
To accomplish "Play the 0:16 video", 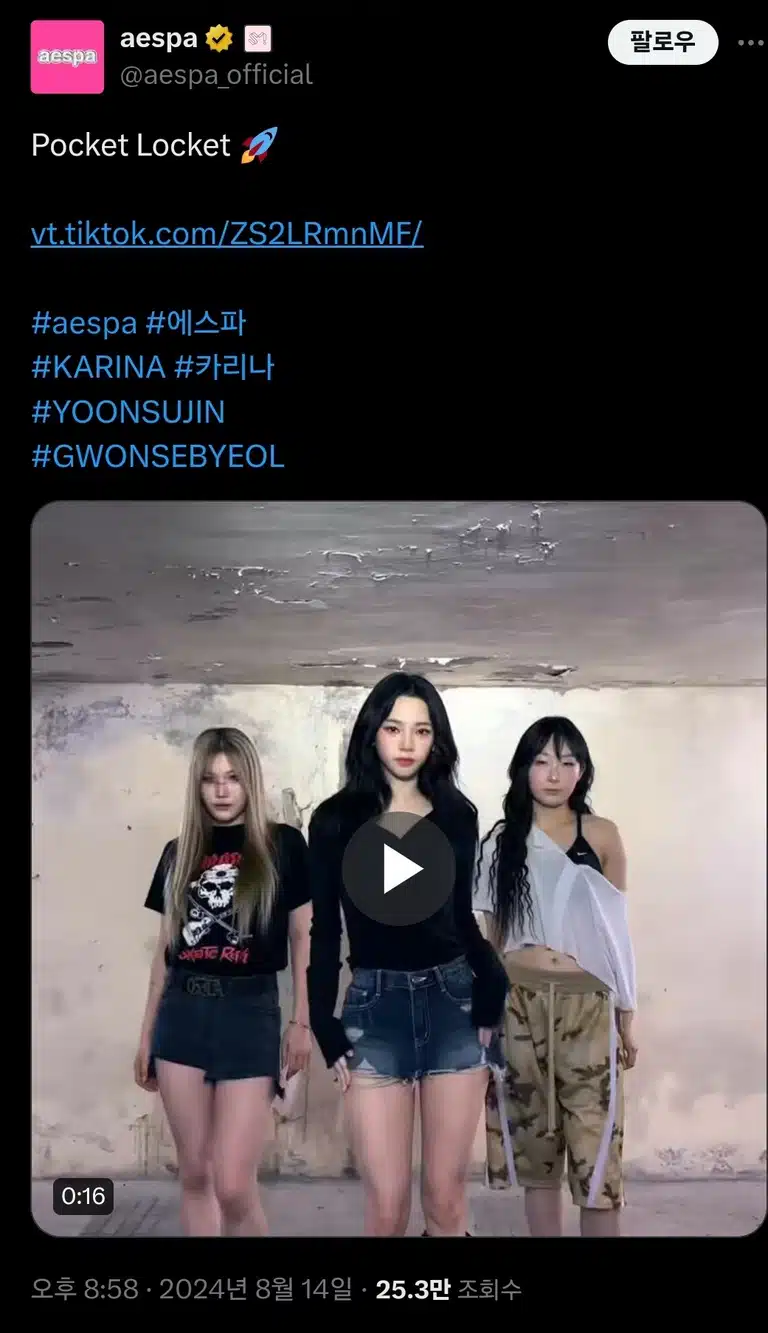I will click(x=398, y=868).
